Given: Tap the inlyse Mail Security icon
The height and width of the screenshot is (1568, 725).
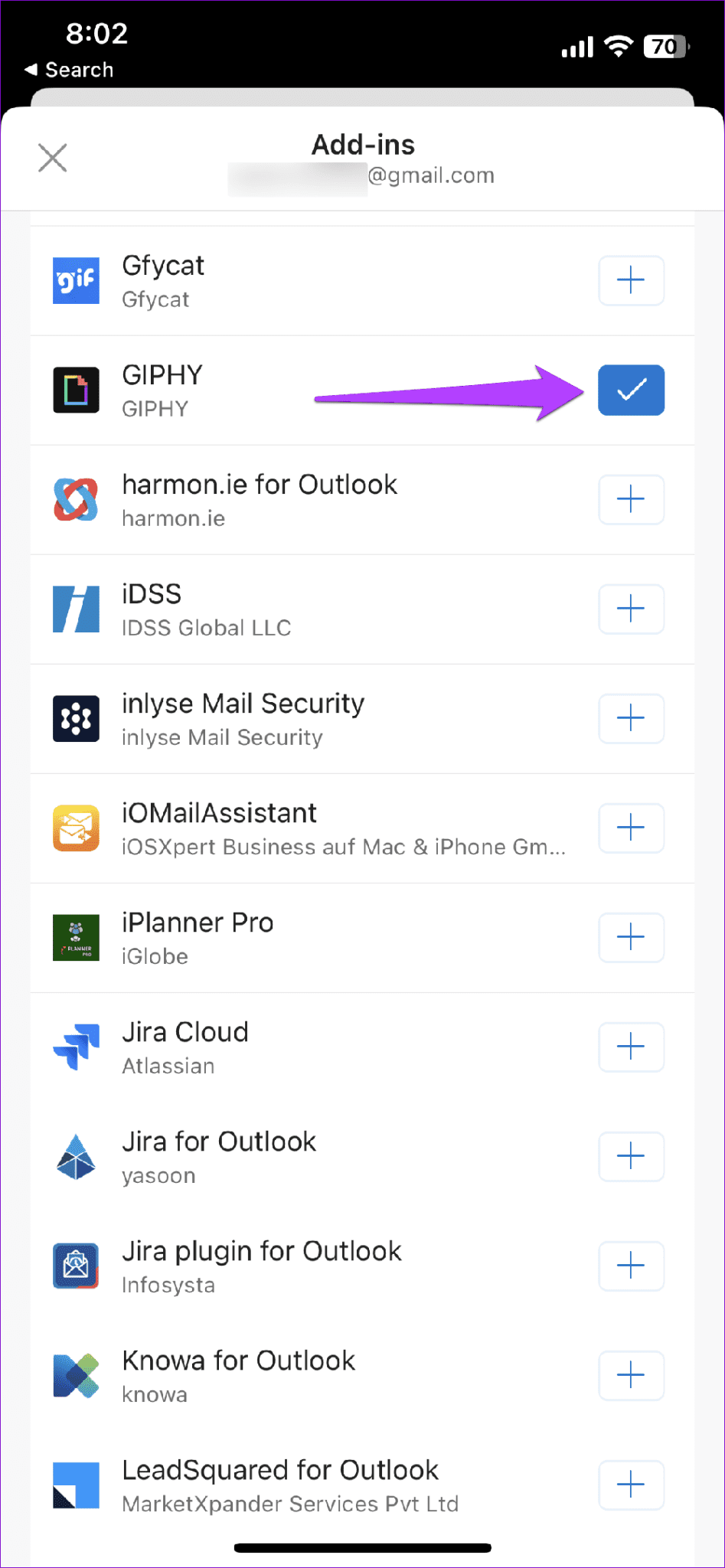Looking at the screenshot, I should click(x=75, y=718).
